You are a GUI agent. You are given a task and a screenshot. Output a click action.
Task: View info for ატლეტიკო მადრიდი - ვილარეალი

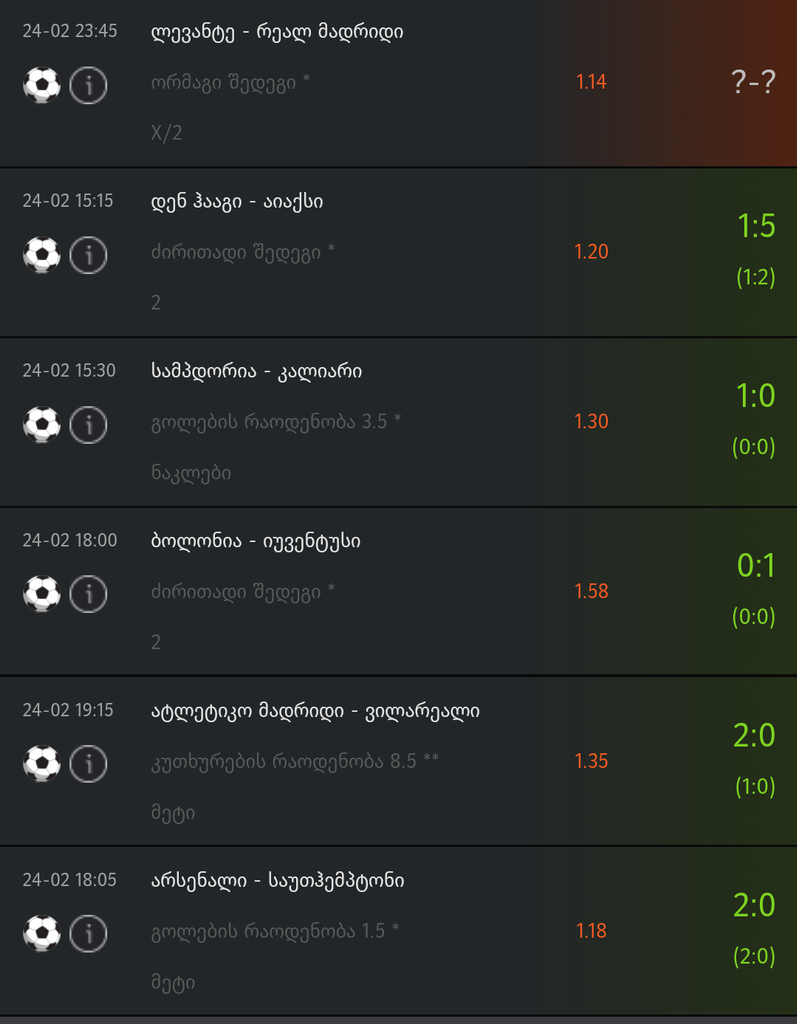tap(89, 764)
